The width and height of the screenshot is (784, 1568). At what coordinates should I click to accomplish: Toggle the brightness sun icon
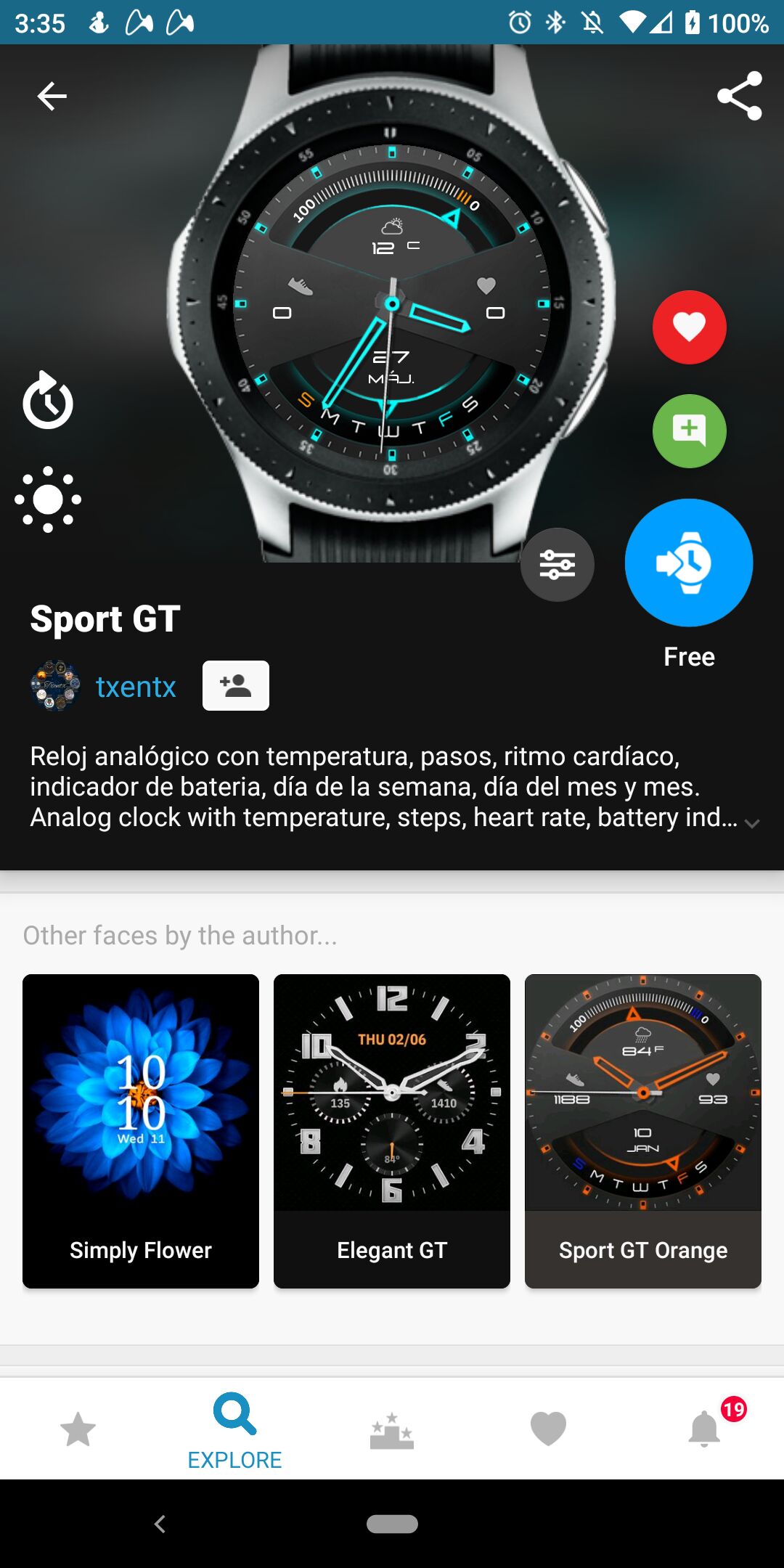point(48,499)
